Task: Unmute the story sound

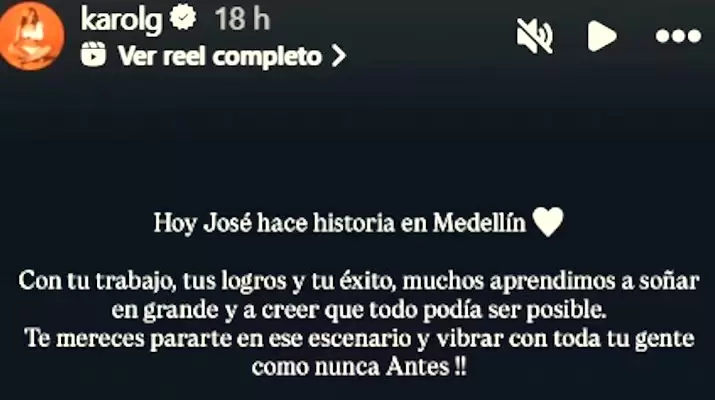Action: tap(534, 37)
